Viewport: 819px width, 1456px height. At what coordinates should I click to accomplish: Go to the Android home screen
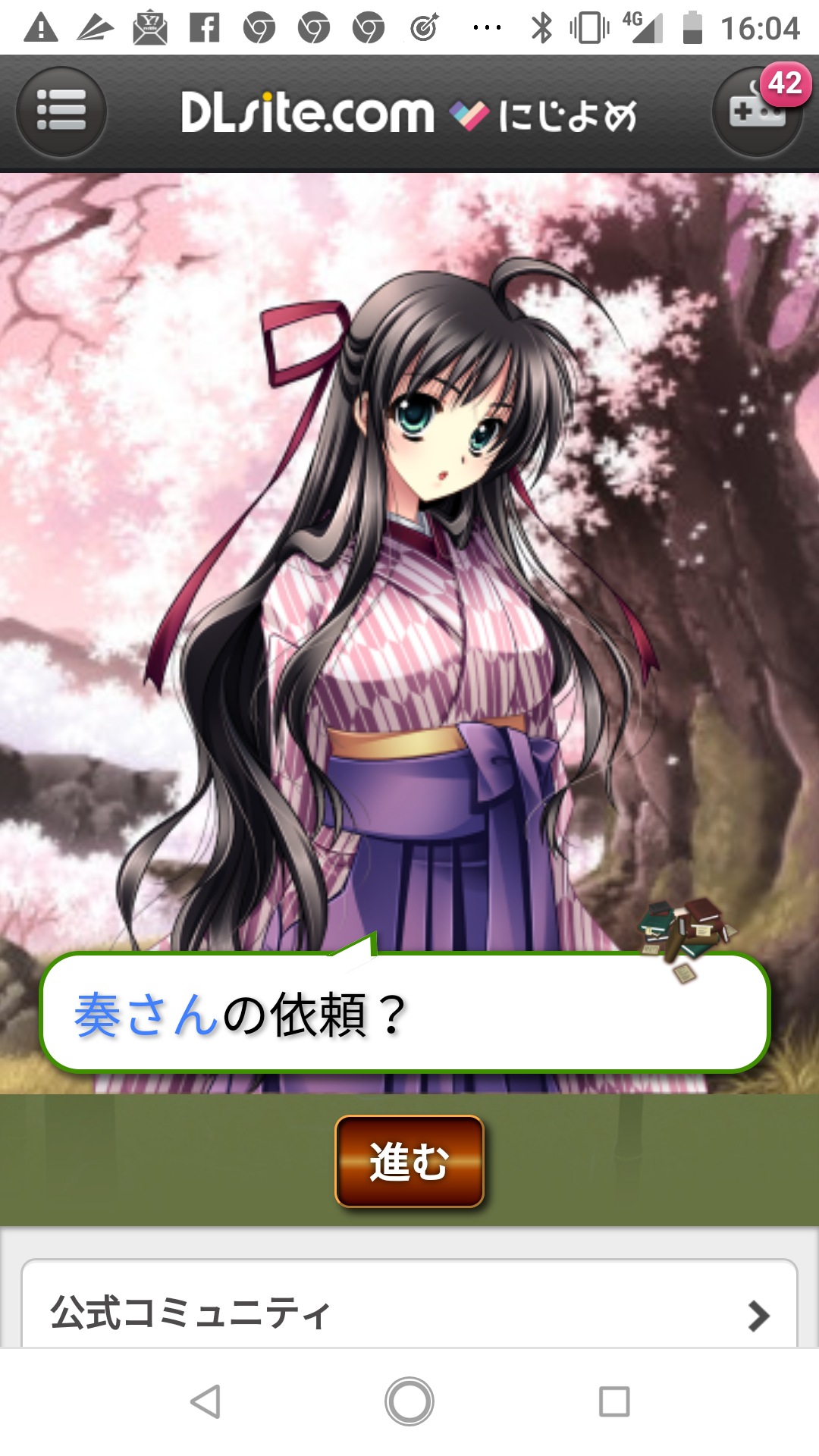coord(409,1401)
